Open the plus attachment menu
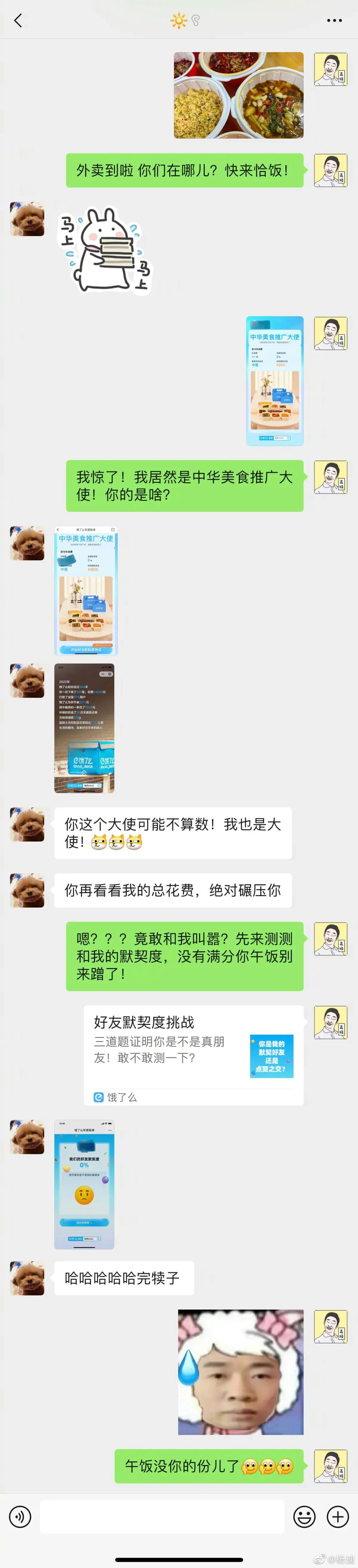Screen dimensions: 358x1568 [337, 1516]
